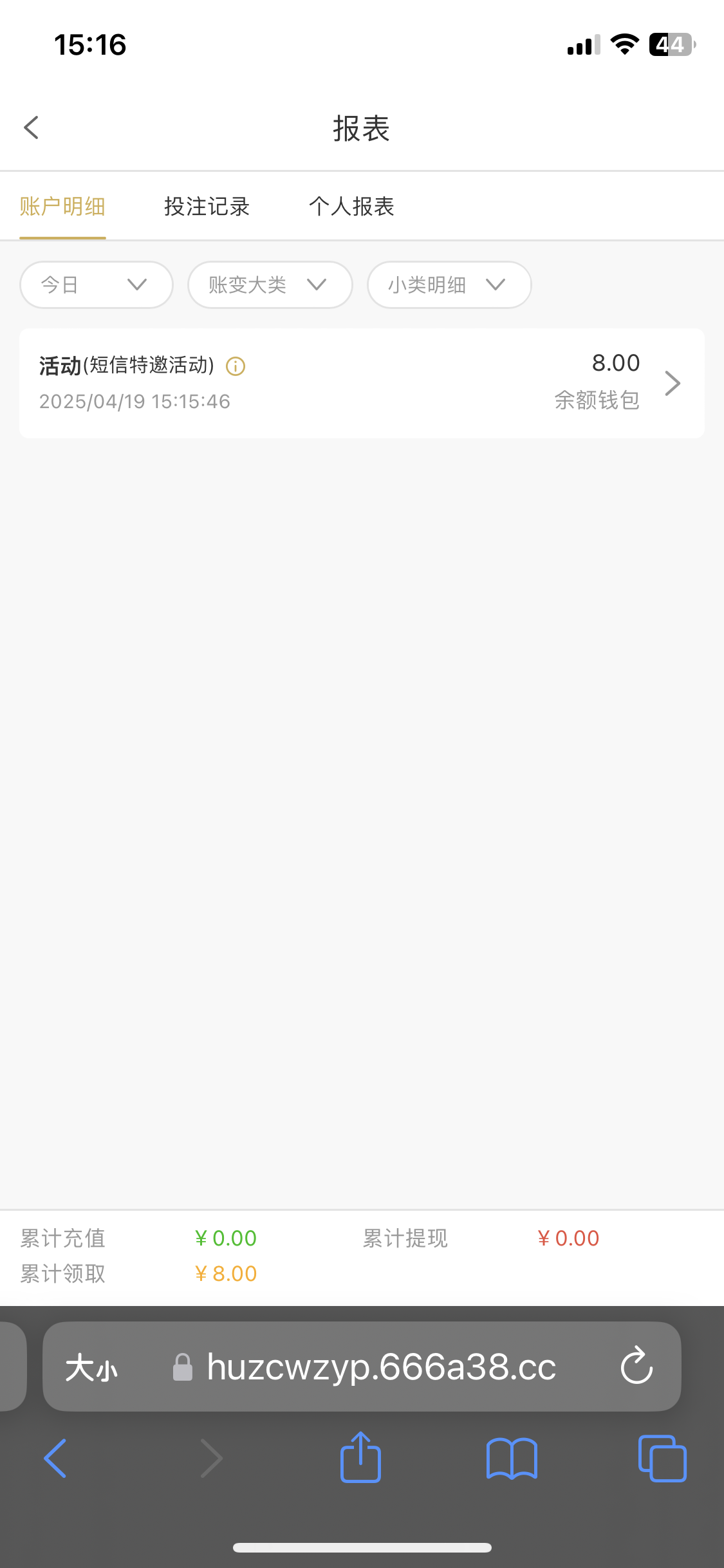Open the 短信特邀活动 transaction record
The width and height of the screenshot is (724, 1568).
click(x=362, y=383)
